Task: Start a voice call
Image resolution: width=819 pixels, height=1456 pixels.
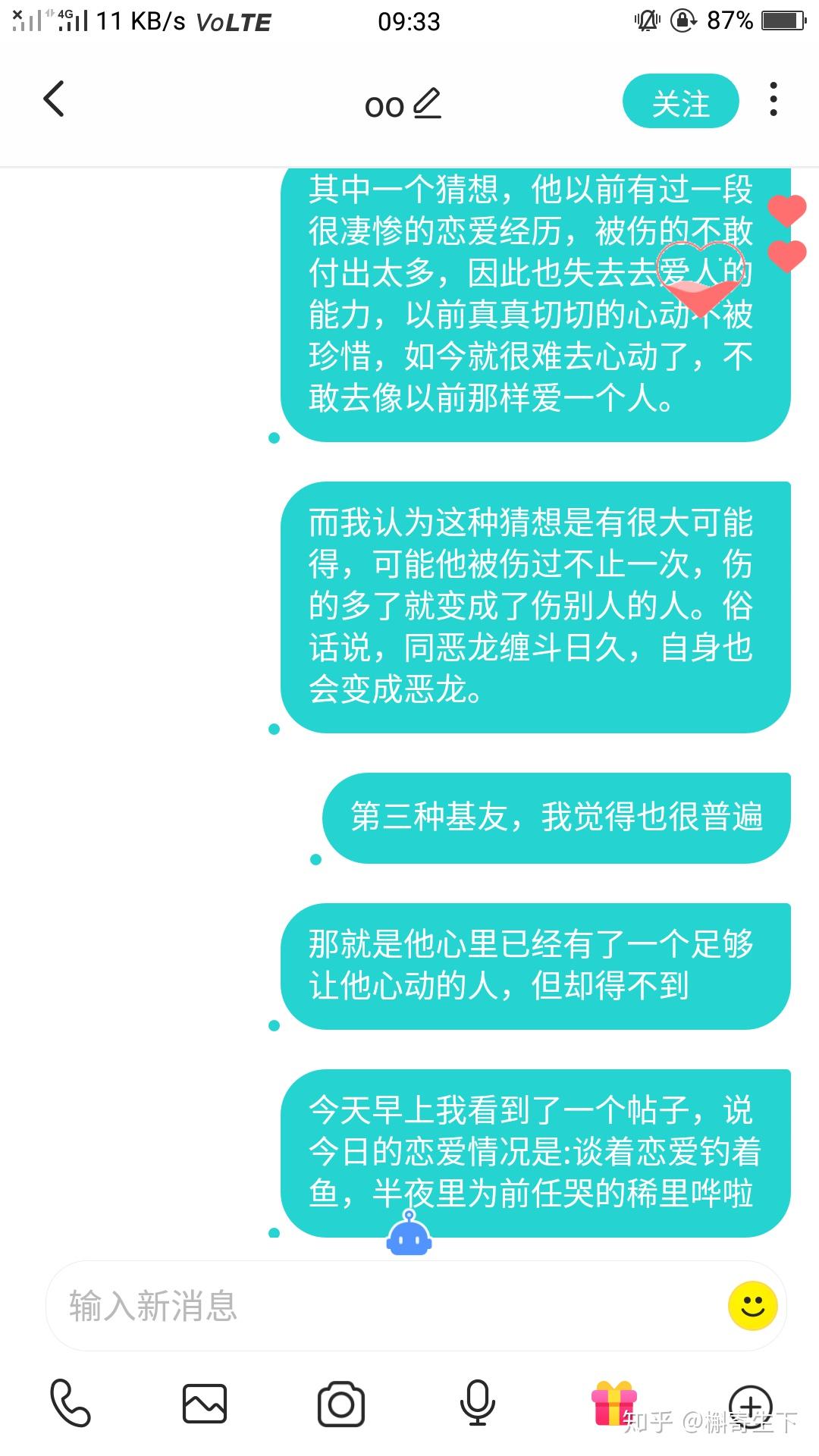Action: tap(71, 1403)
